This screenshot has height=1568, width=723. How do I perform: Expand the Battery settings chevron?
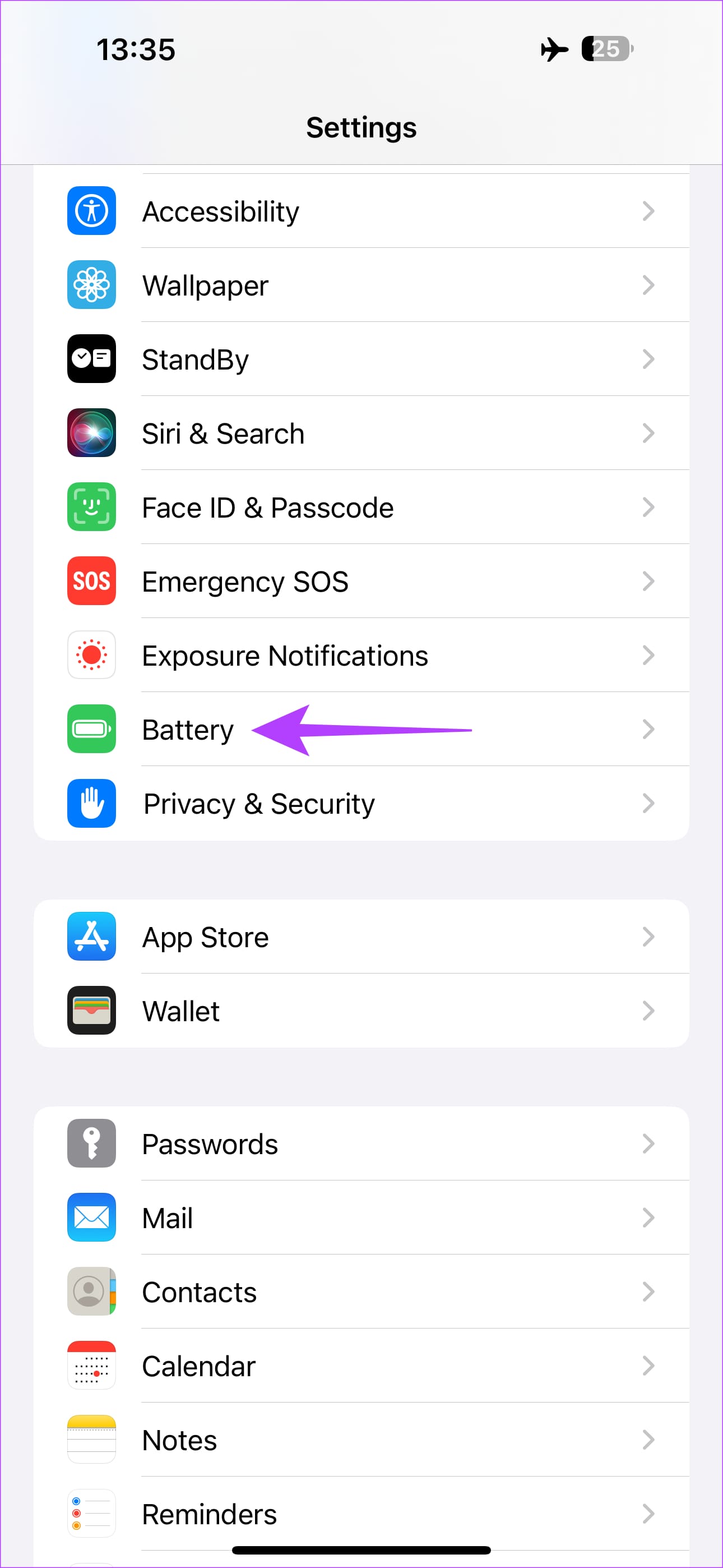tap(648, 730)
